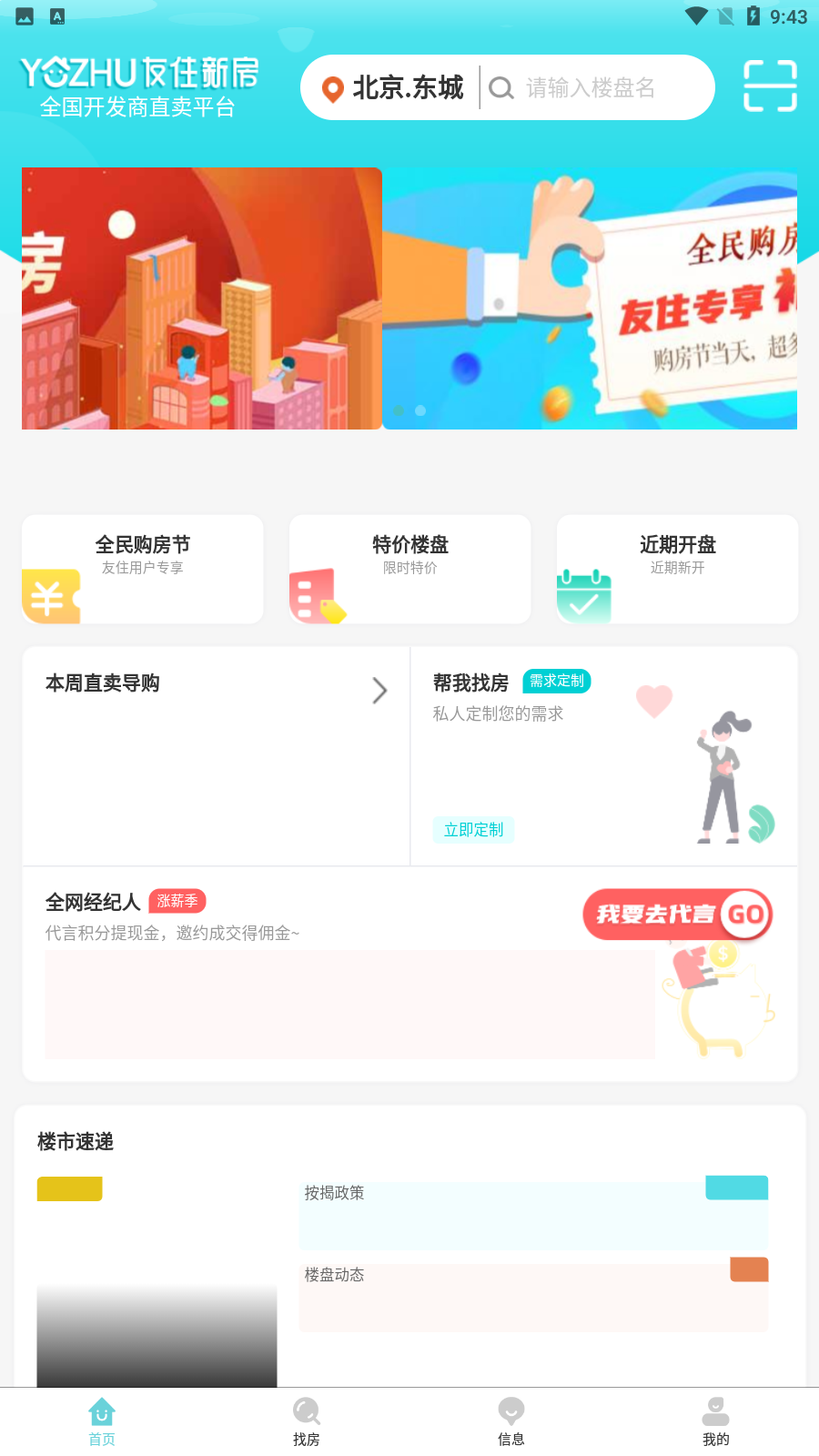
Task: Open the 近期开盘 card
Action: [x=677, y=569]
